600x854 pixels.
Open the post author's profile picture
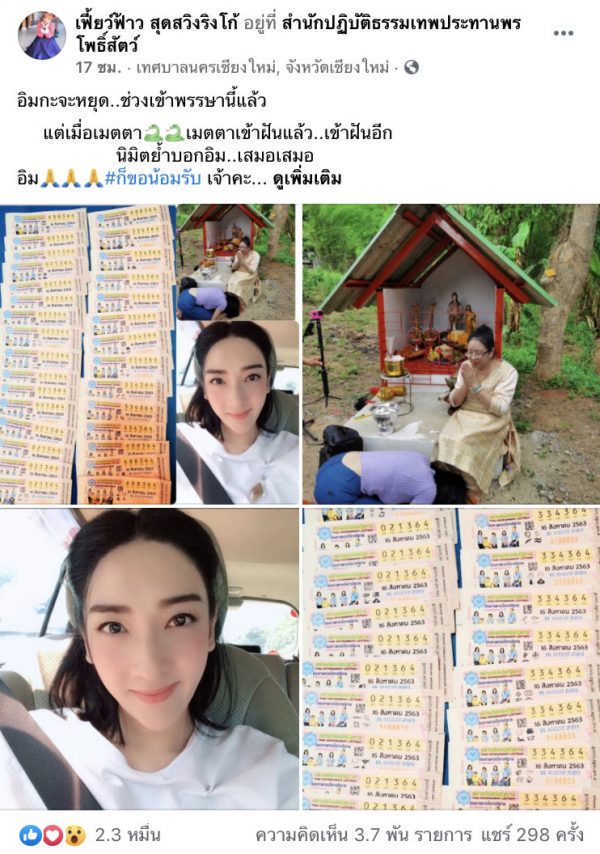[42, 35]
